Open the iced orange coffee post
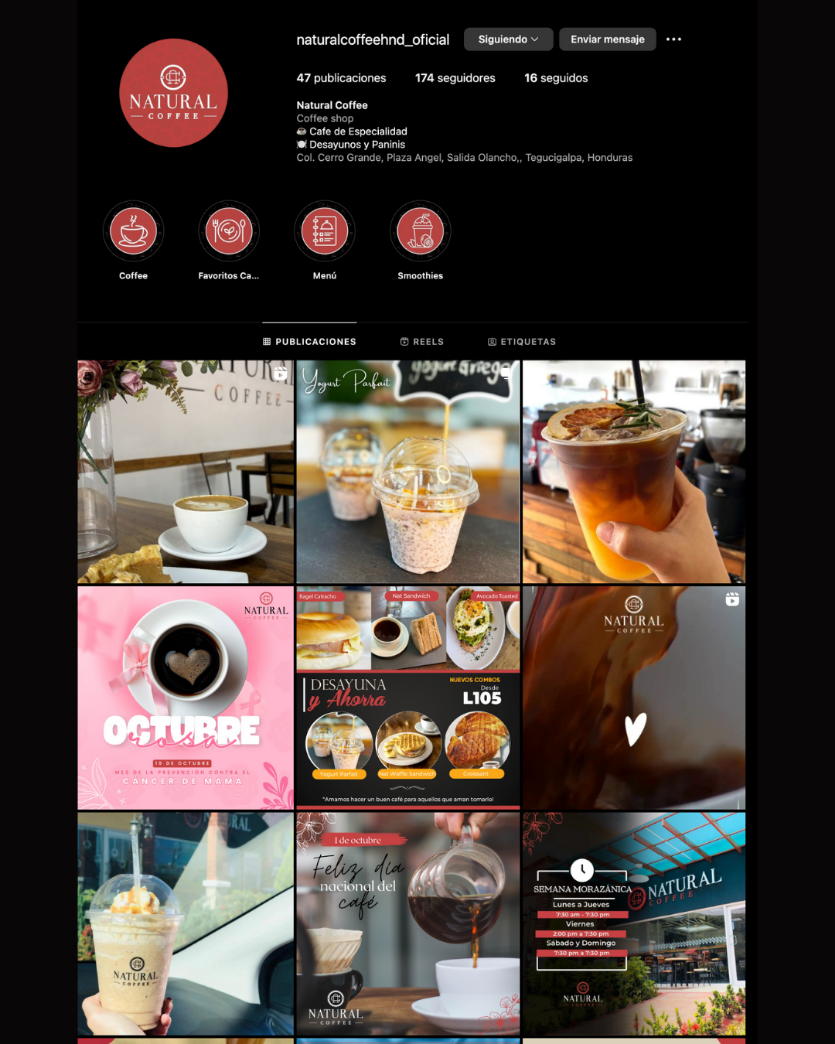This screenshot has width=835, height=1044. coord(634,472)
